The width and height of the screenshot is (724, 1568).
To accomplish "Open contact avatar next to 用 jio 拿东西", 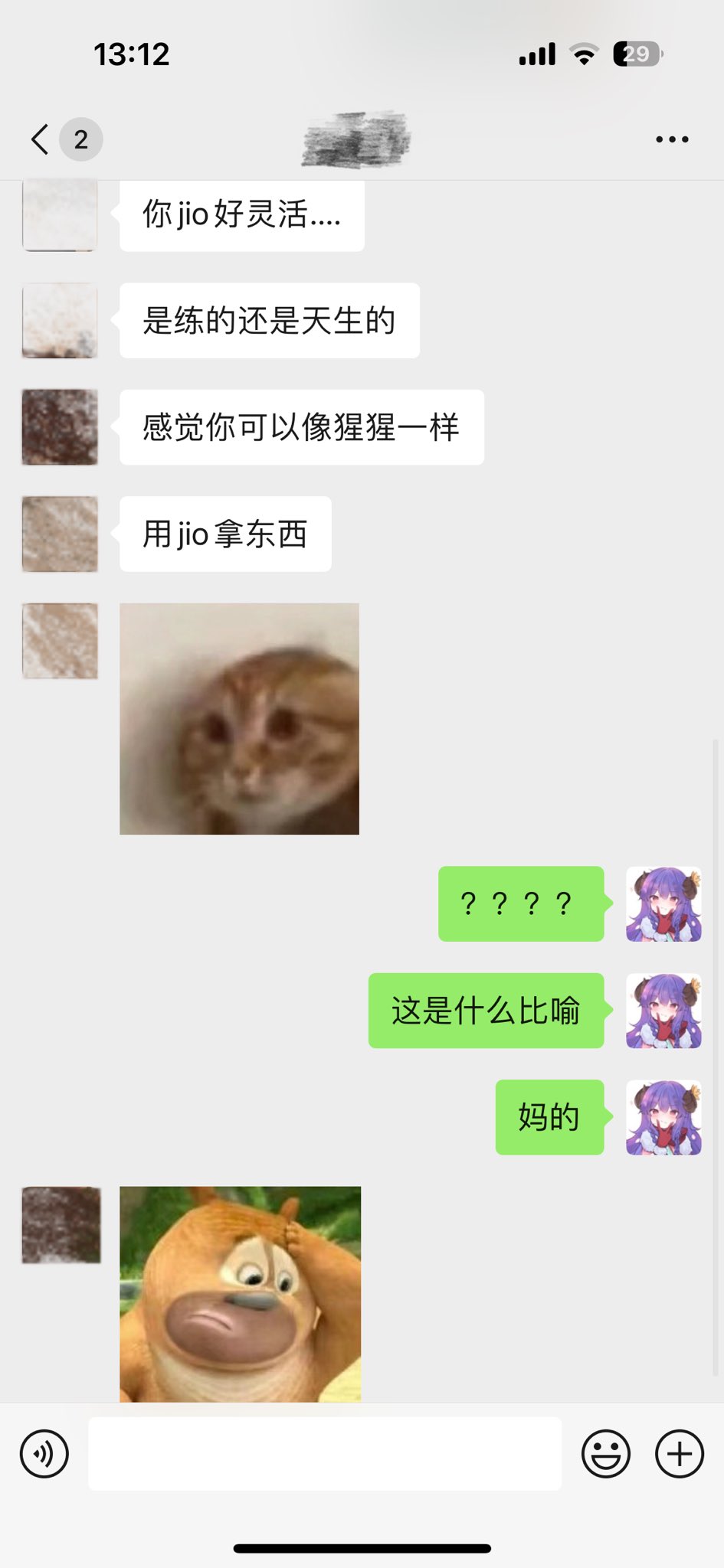I will click(60, 534).
